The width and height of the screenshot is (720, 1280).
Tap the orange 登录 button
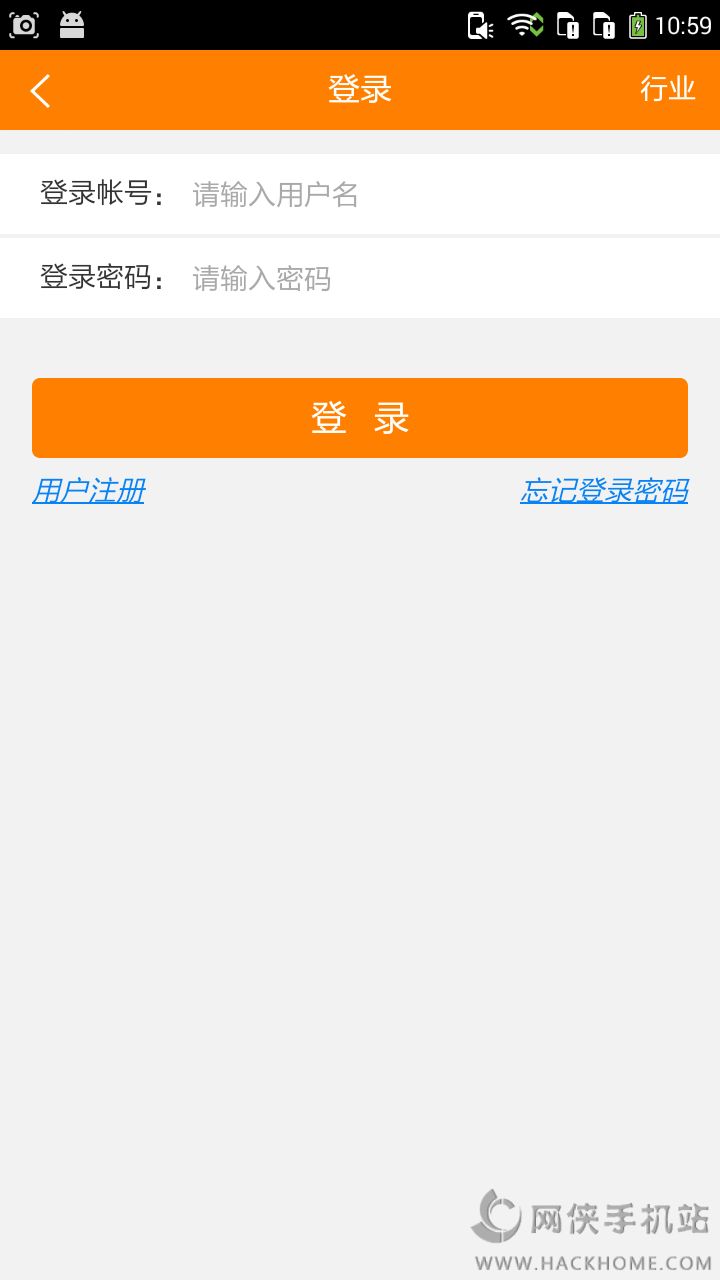[x=360, y=418]
